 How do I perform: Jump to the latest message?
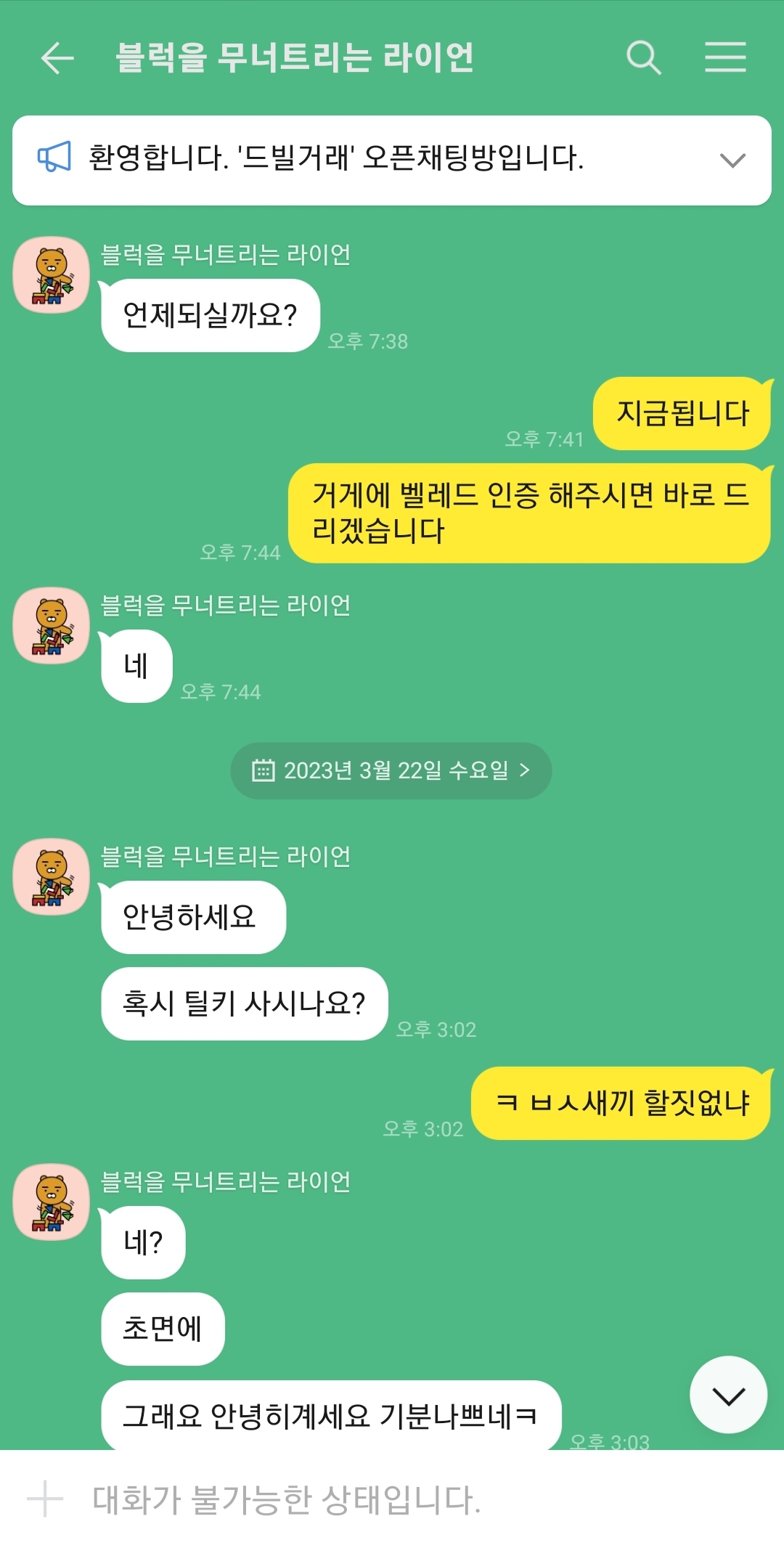728,1395
